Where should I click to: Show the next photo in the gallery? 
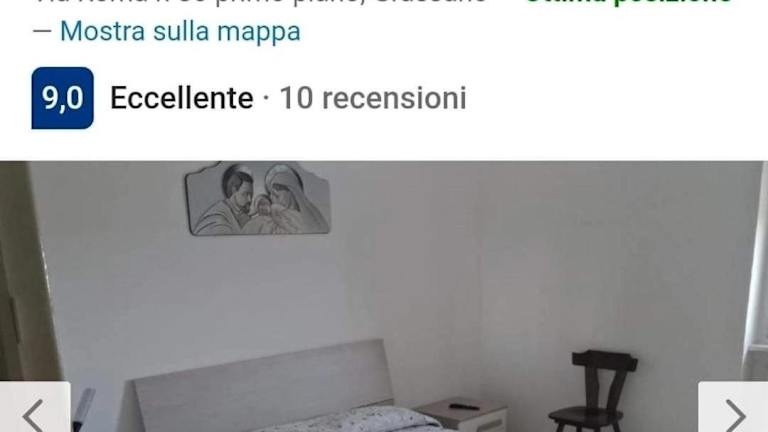click(734, 411)
